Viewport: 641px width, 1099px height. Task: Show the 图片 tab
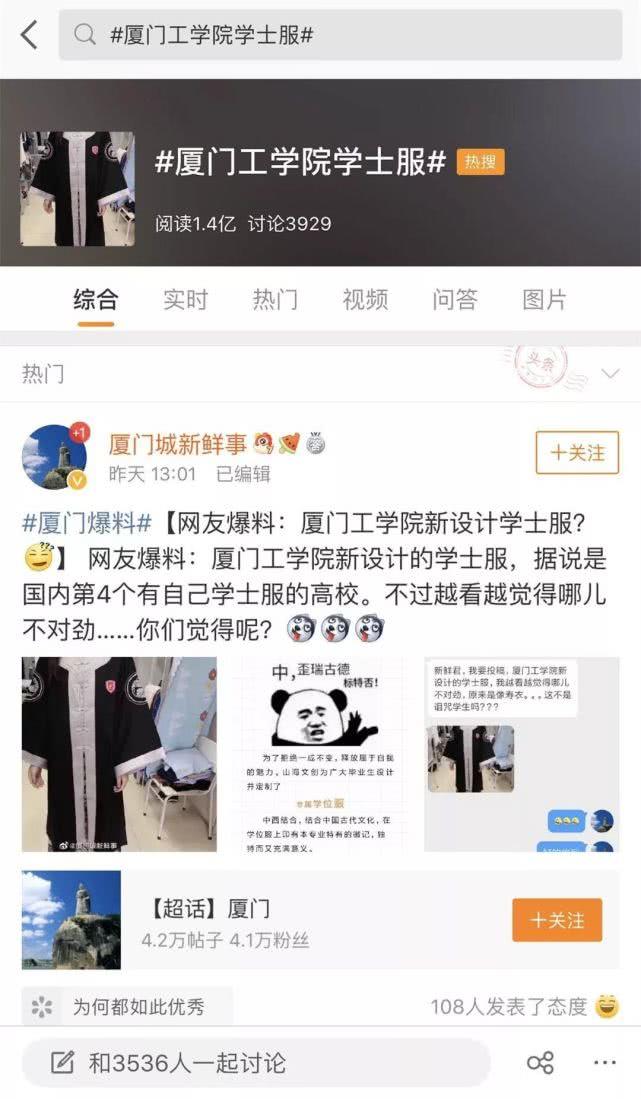coord(544,300)
